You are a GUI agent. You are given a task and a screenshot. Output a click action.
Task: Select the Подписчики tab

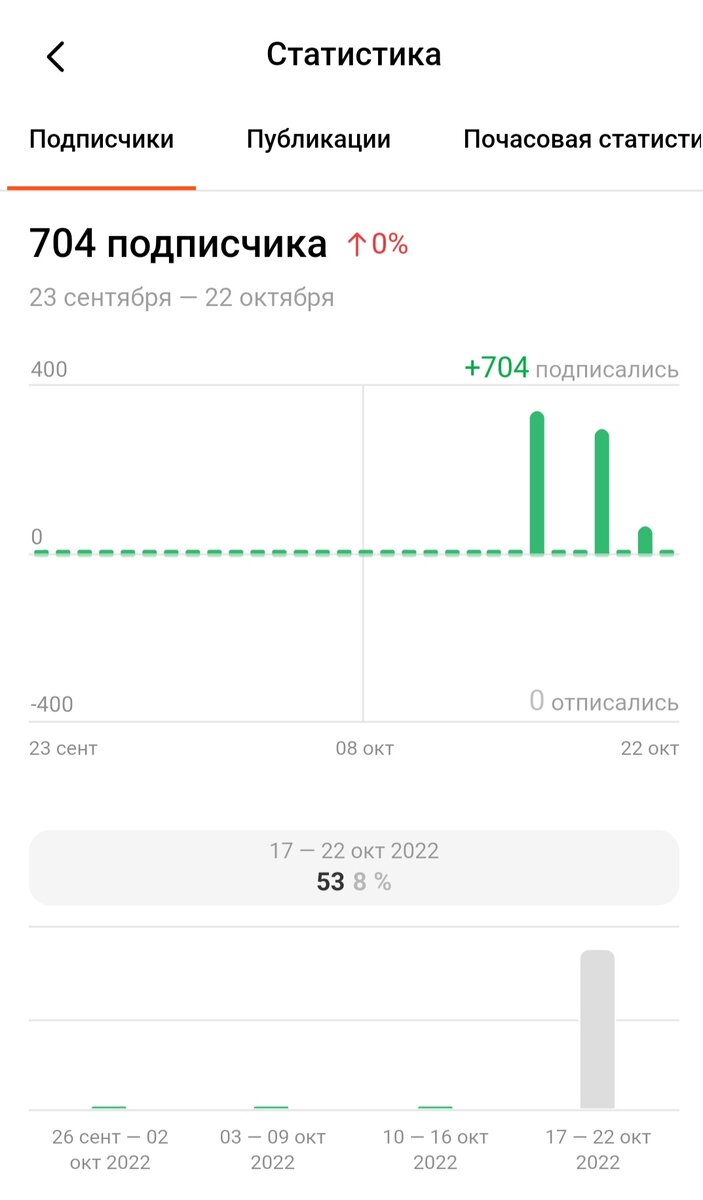click(101, 139)
